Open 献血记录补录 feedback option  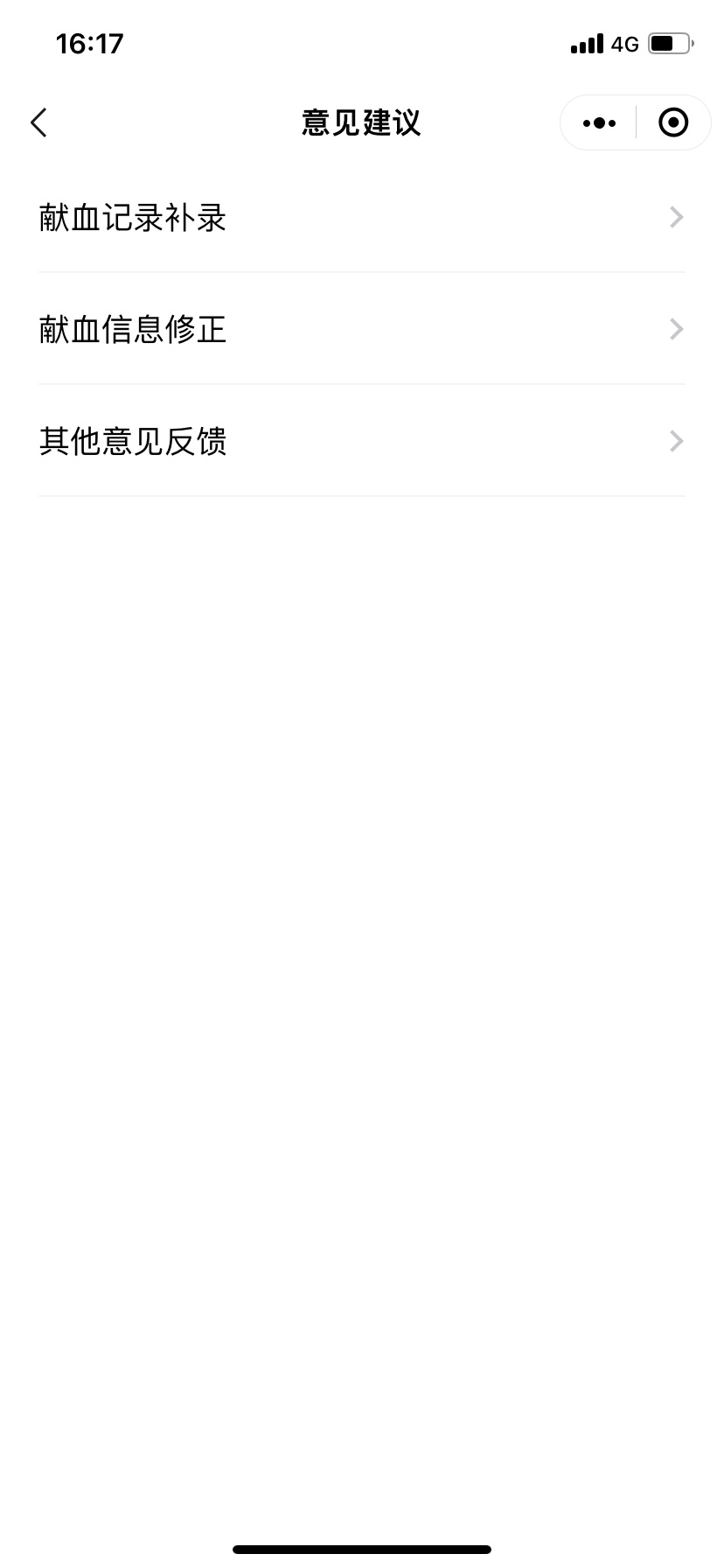(x=131, y=218)
